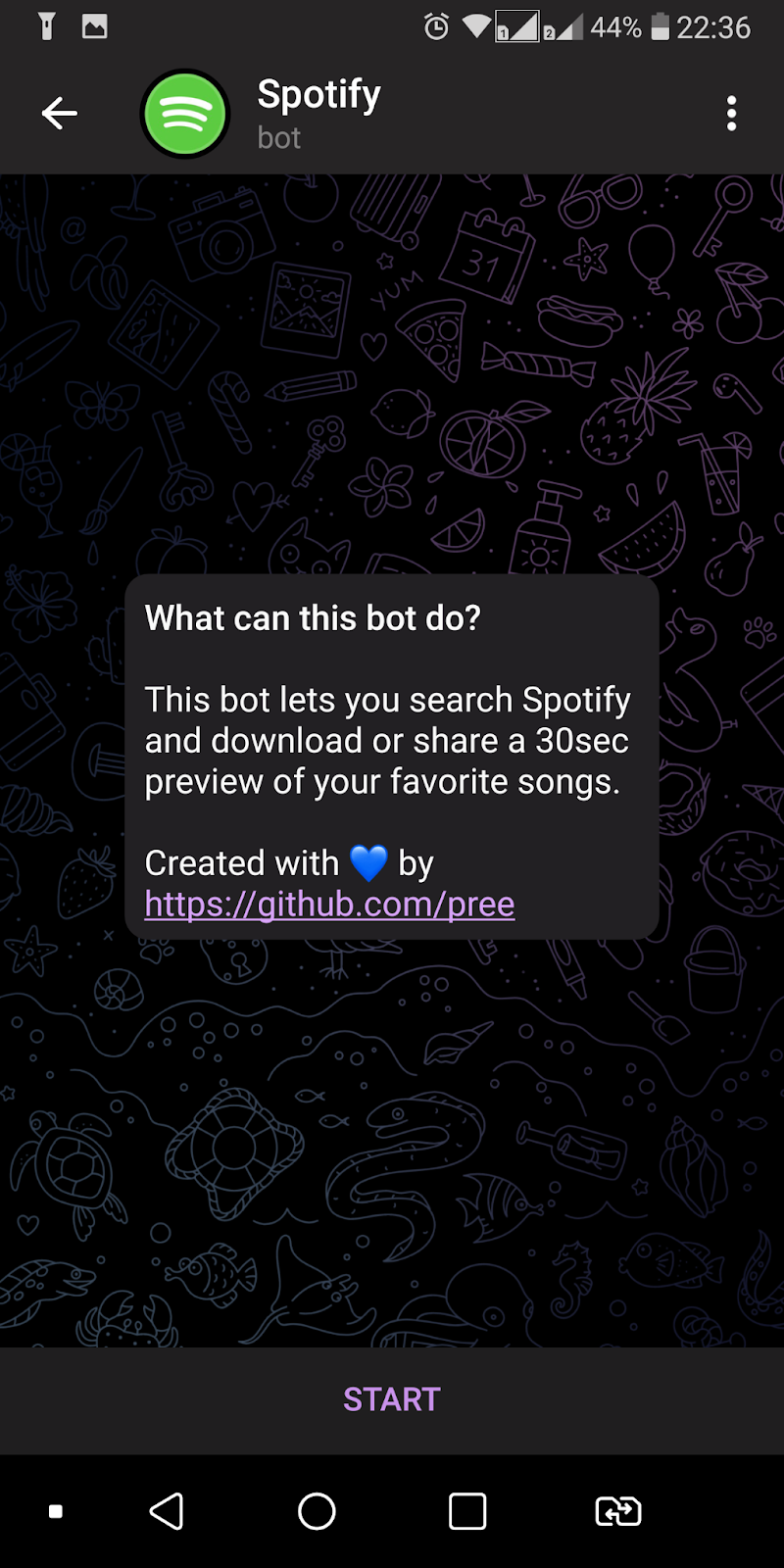Screen dimensions: 784x1568
Task: Open the three-dot overflow menu
Action: coord(731,114)
